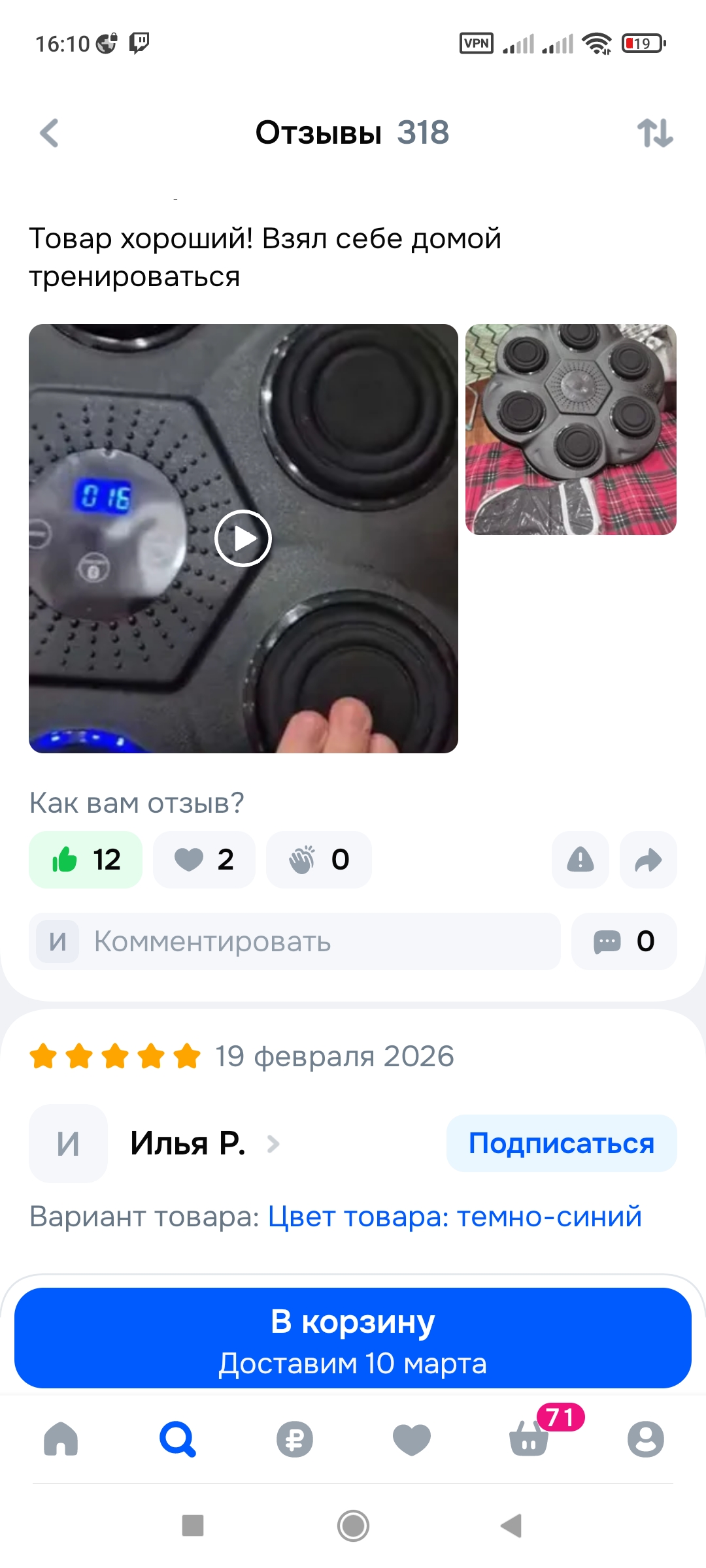Tap the heart reaction with 2
The width and height of the screenshot is (706, 1568).
pyautogui.click(x=204, y=860)
